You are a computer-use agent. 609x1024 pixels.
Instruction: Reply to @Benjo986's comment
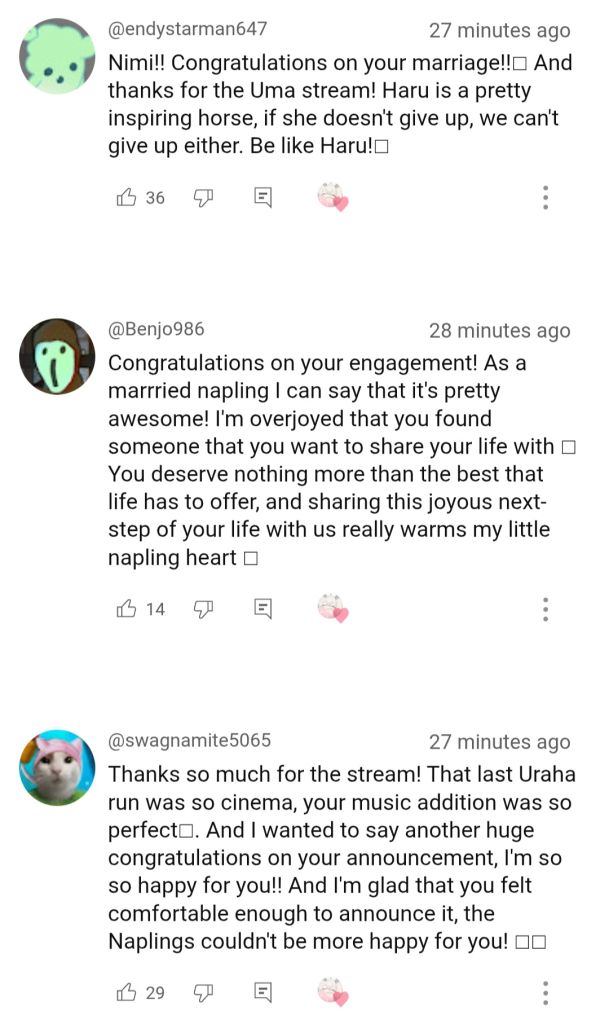(263, 608)
